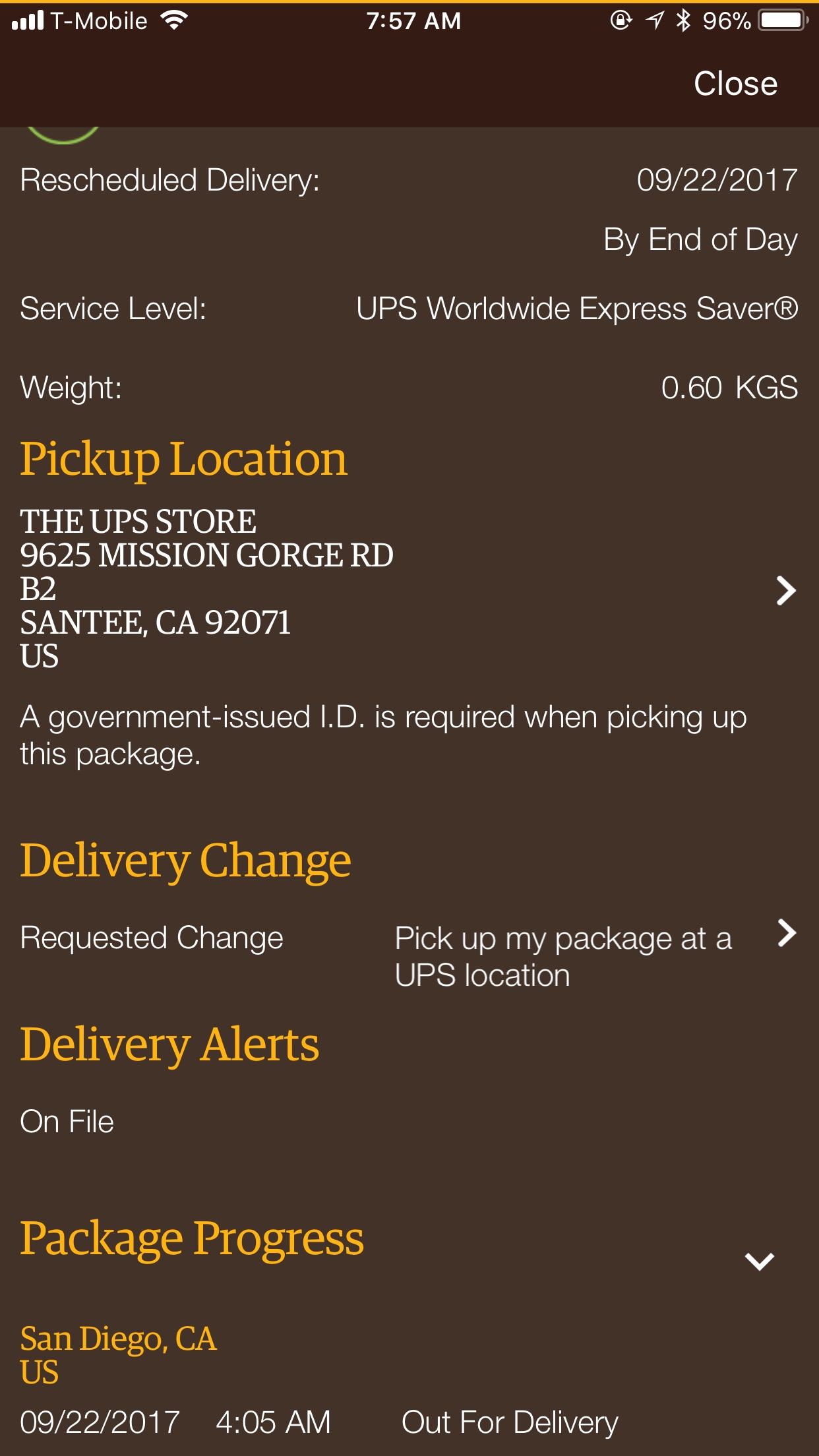
Task: Open The UPS Store pickup location details
Action: [x=785, y=590]
